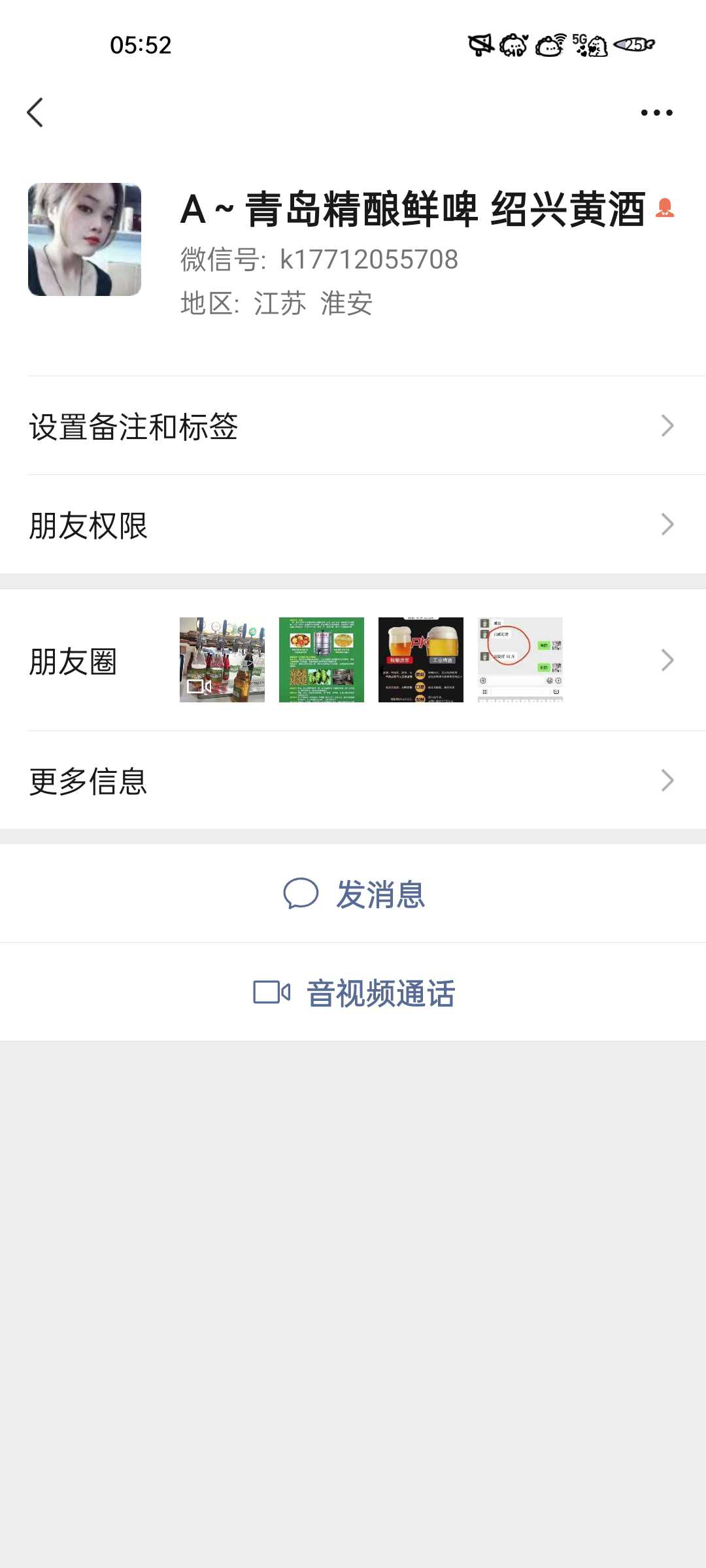Image resolution: width=706 pixels, height=1568 pixels.
Task: View the contact's profile picture
Action: pyautogui.click(x=84, y=239)
